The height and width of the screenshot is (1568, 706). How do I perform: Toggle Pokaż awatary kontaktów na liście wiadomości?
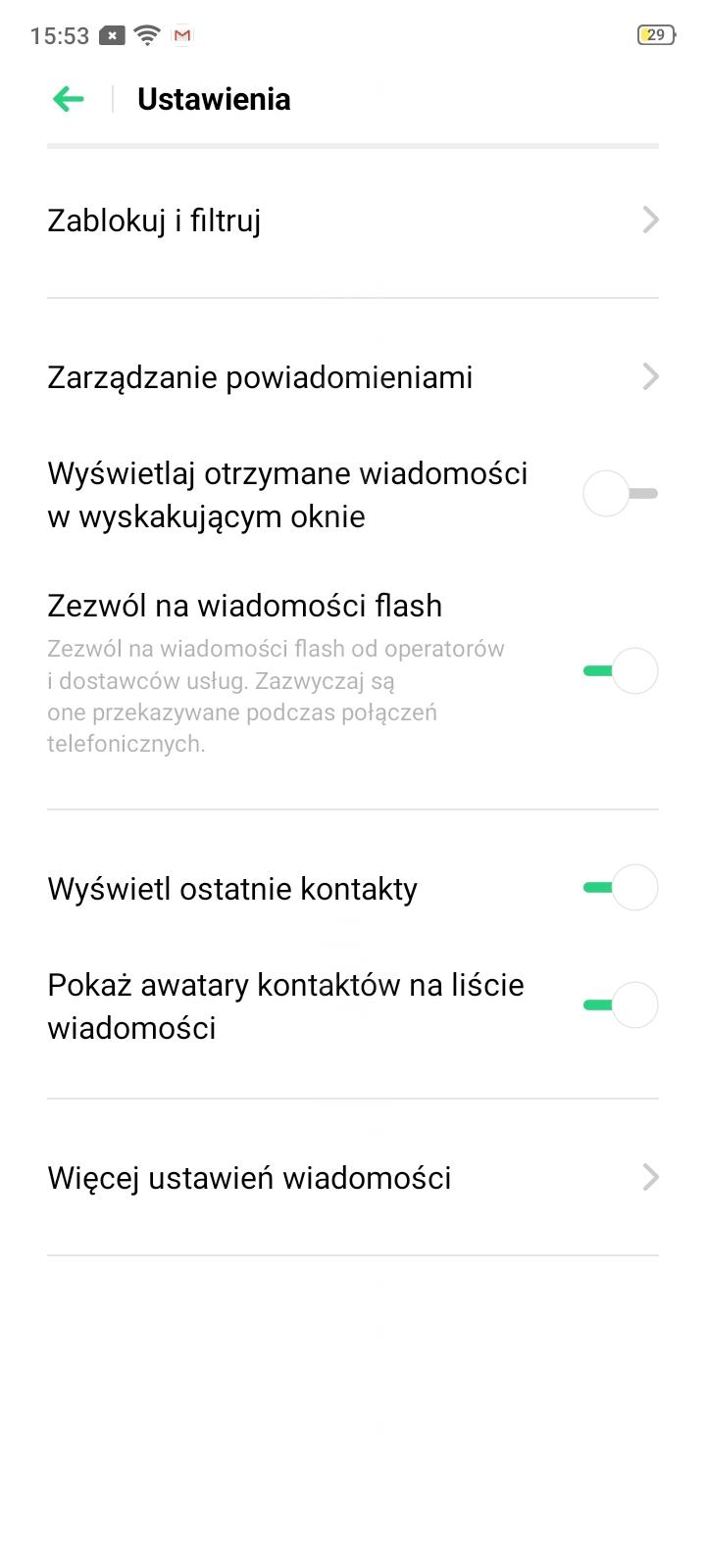pyautogui.click(x=620, y=1005)
